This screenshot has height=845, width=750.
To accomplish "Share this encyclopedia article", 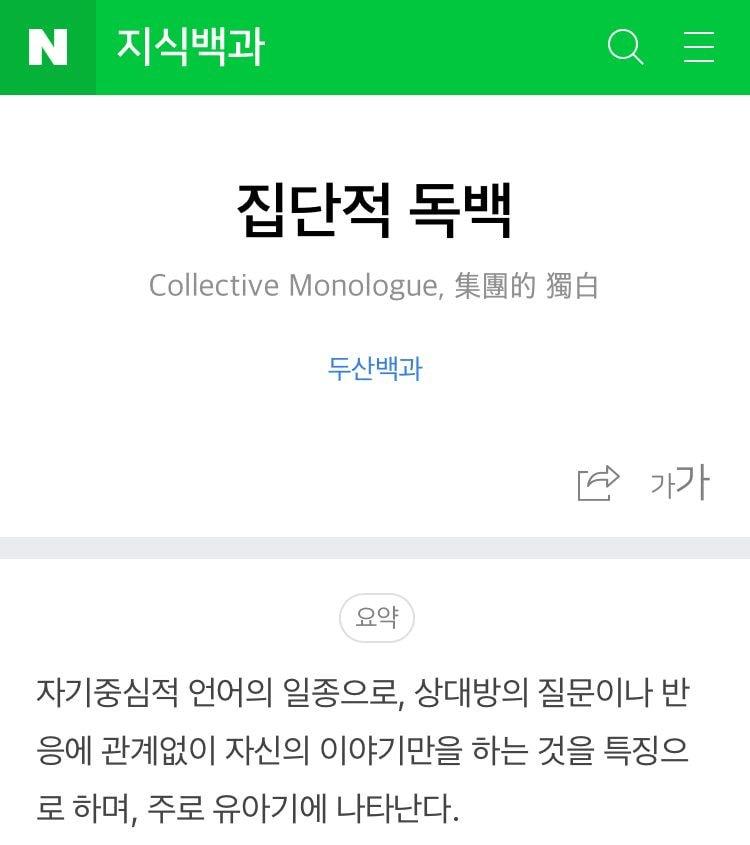I will pos(598,483).
